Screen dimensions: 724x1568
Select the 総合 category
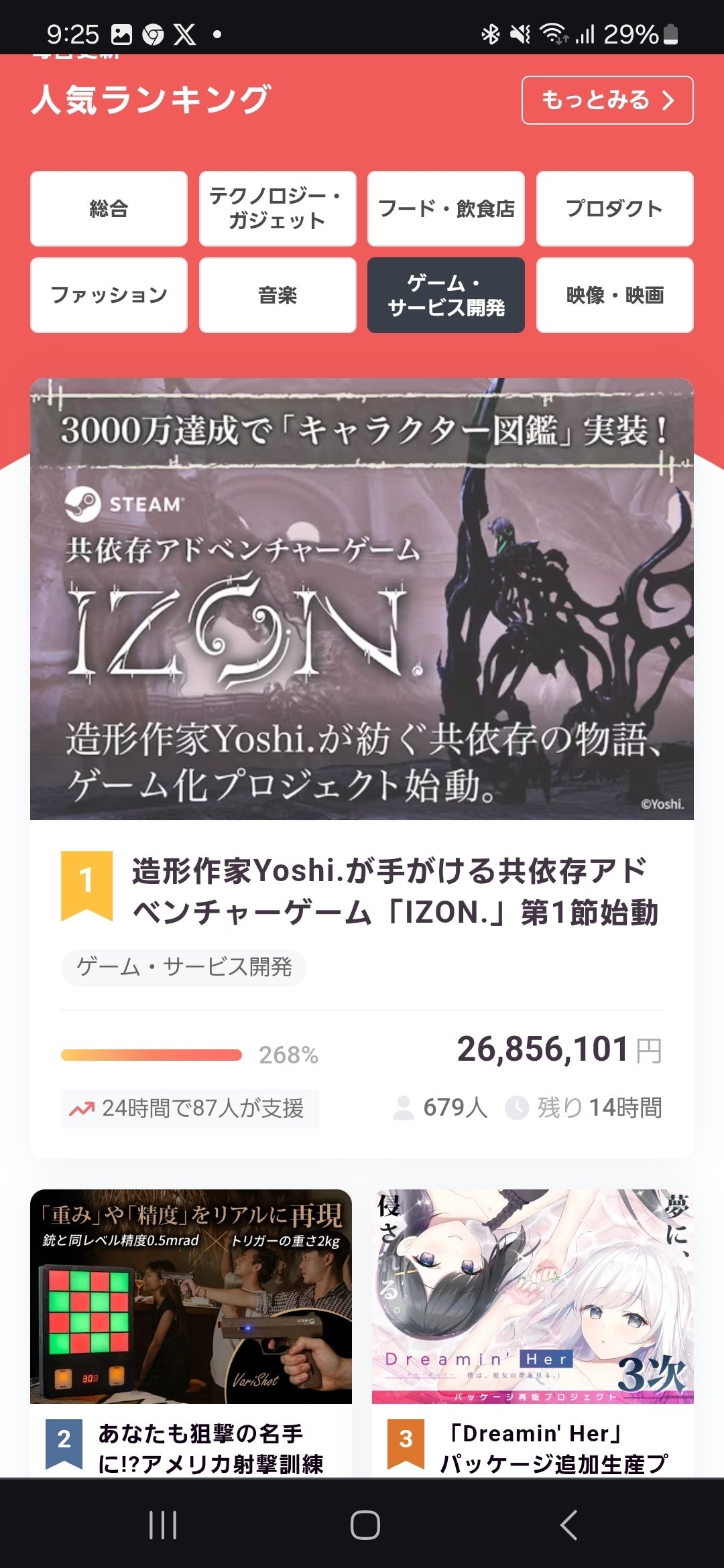(109, 208)
